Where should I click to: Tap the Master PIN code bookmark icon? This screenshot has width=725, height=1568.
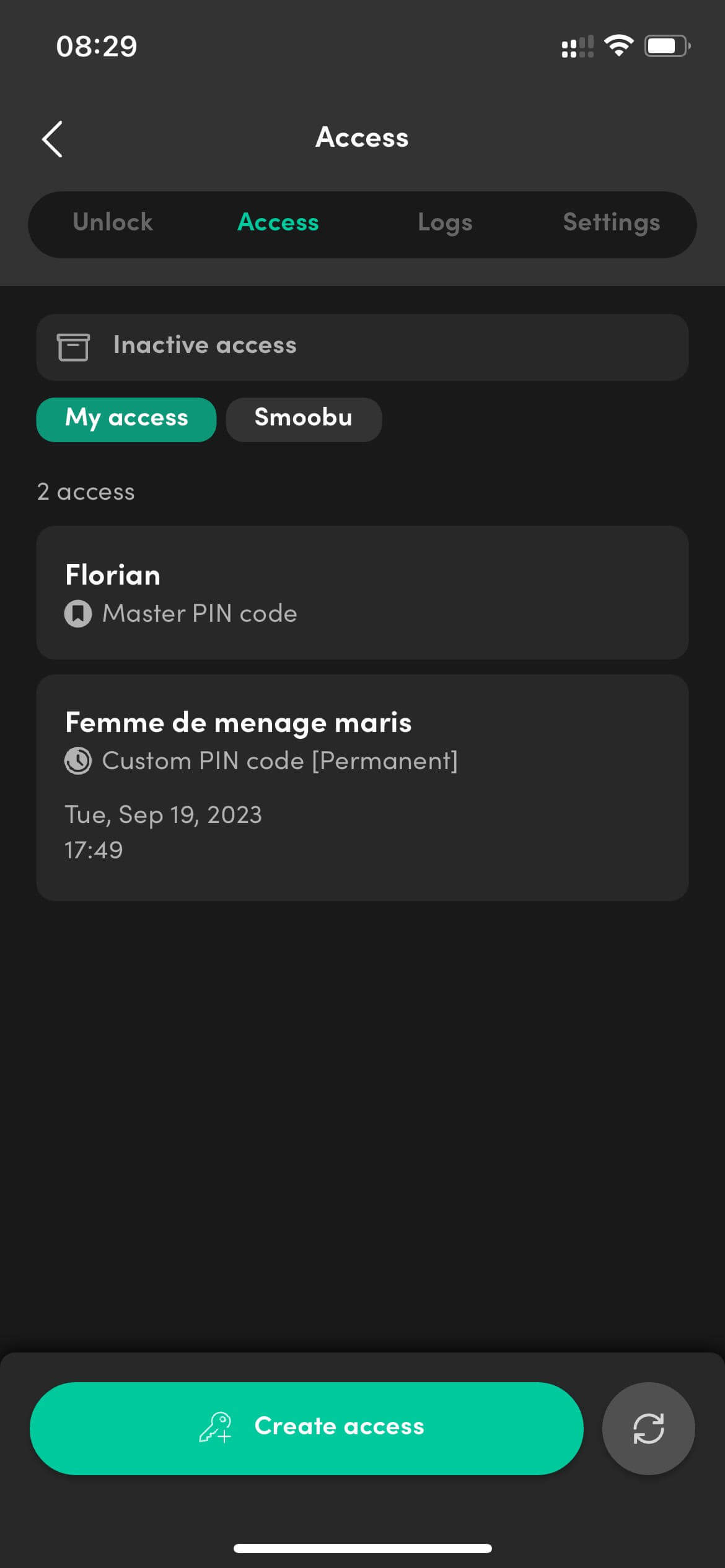pos(78,614)
